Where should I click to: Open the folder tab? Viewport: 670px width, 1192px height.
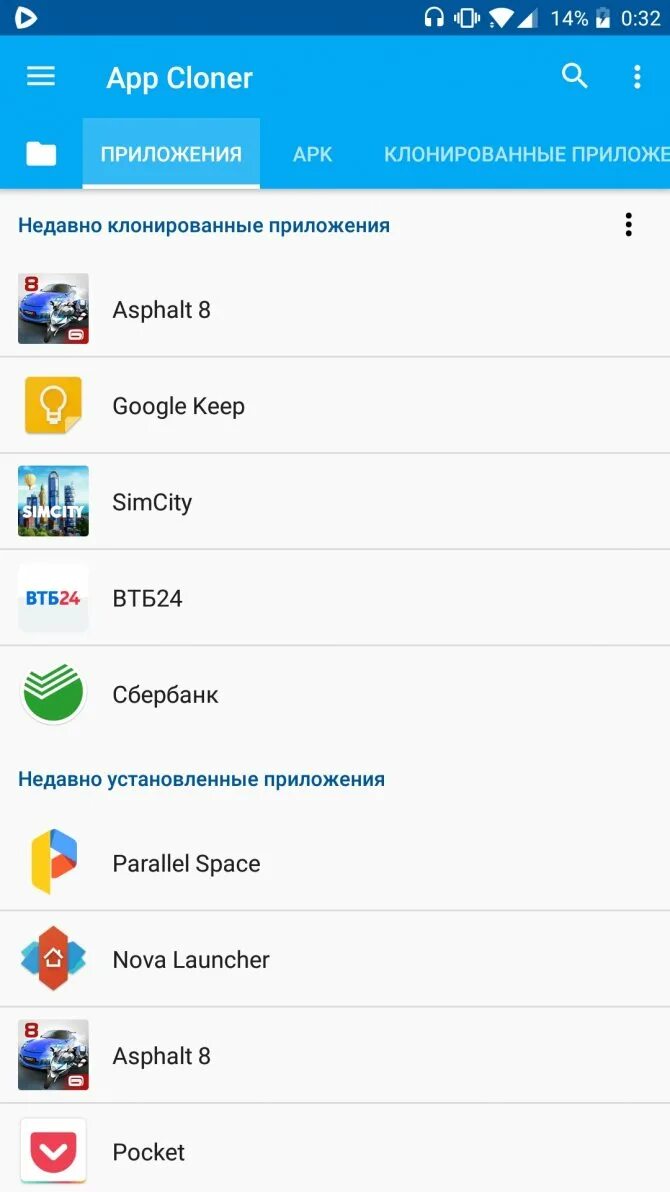pyautogui.click(x=41, y=154)
